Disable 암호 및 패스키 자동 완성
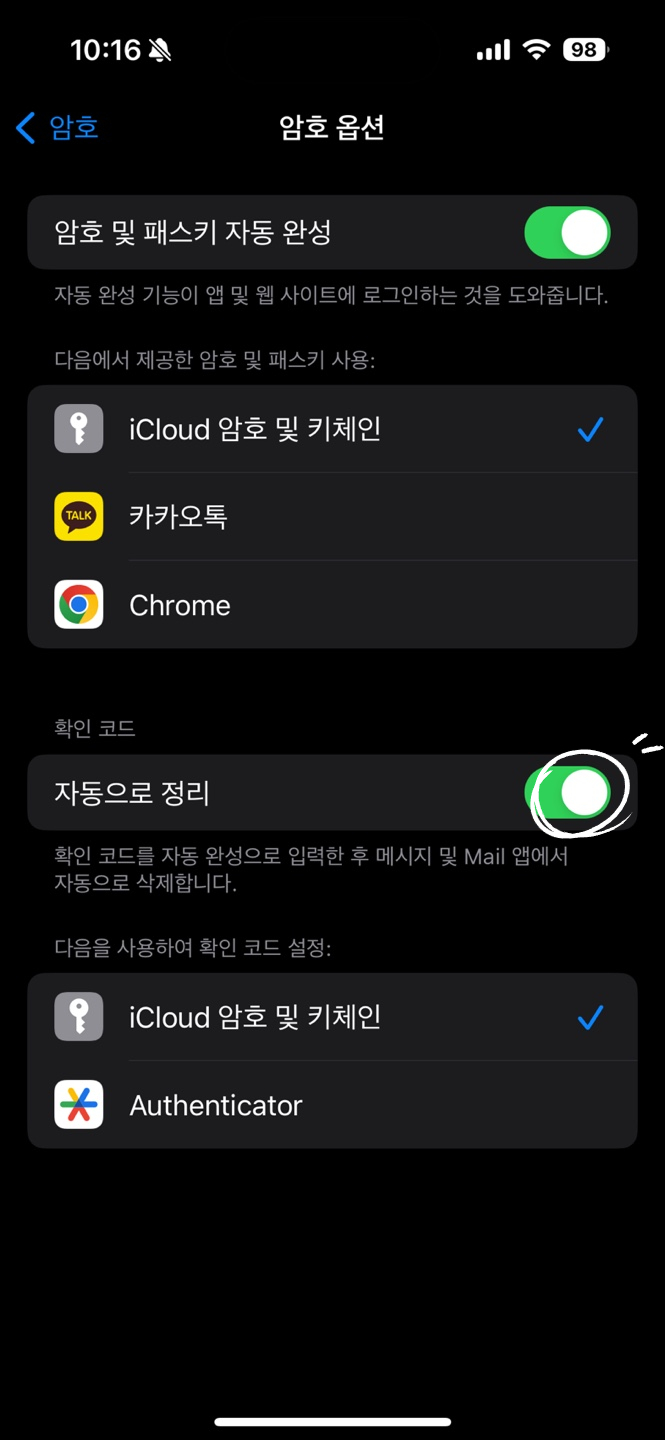 point(567,233)
